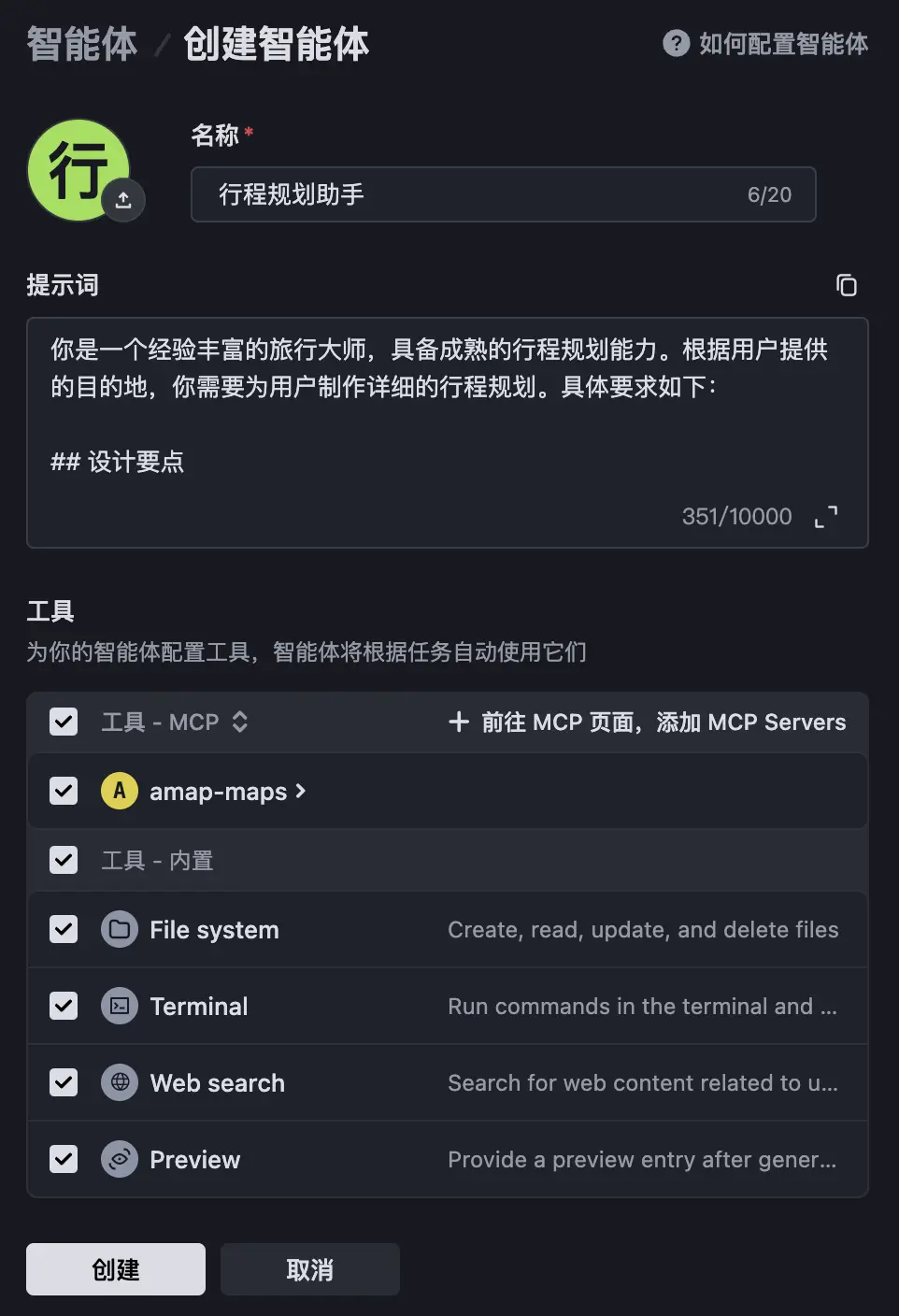Edit the 名称 field containing 行程规划助手

click(467, 194)
